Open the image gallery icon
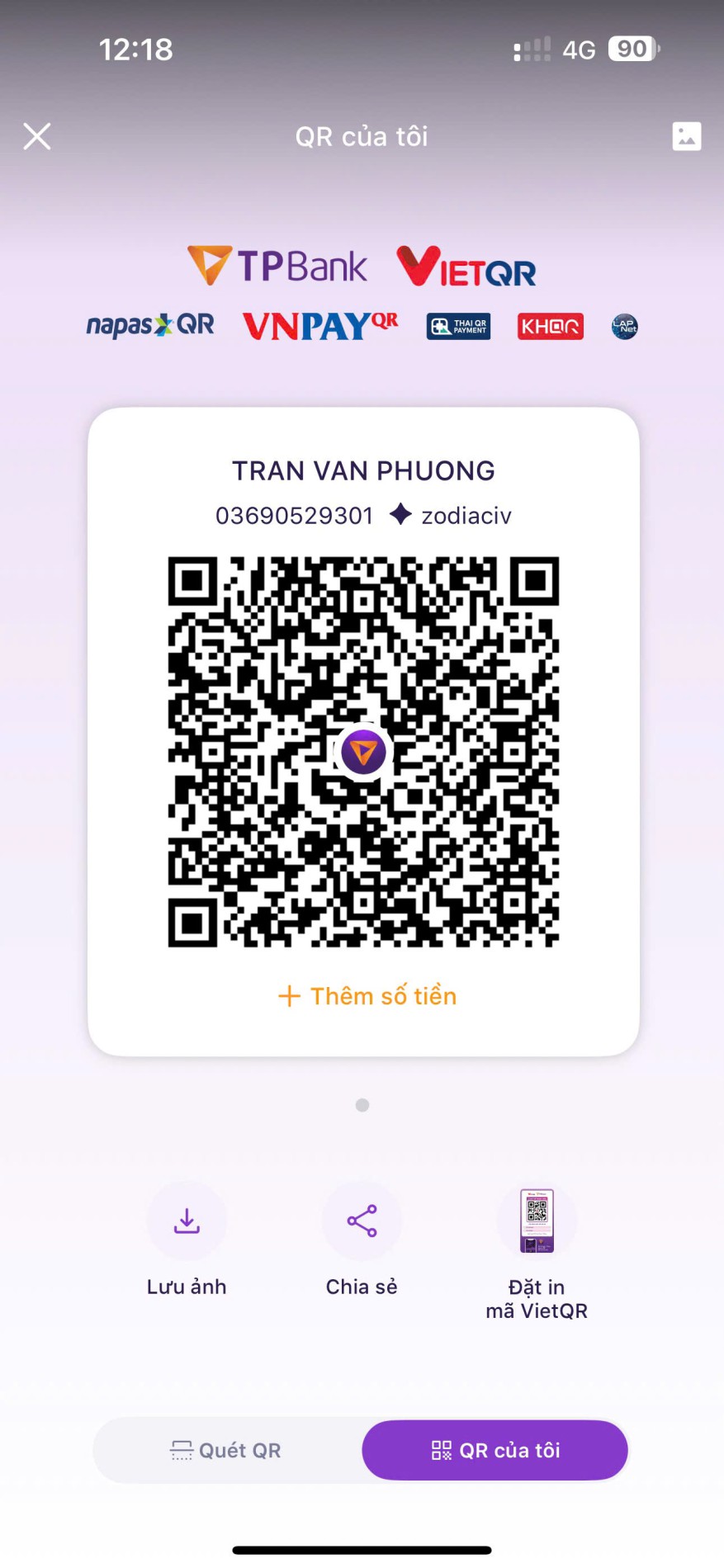 point(686,136)
